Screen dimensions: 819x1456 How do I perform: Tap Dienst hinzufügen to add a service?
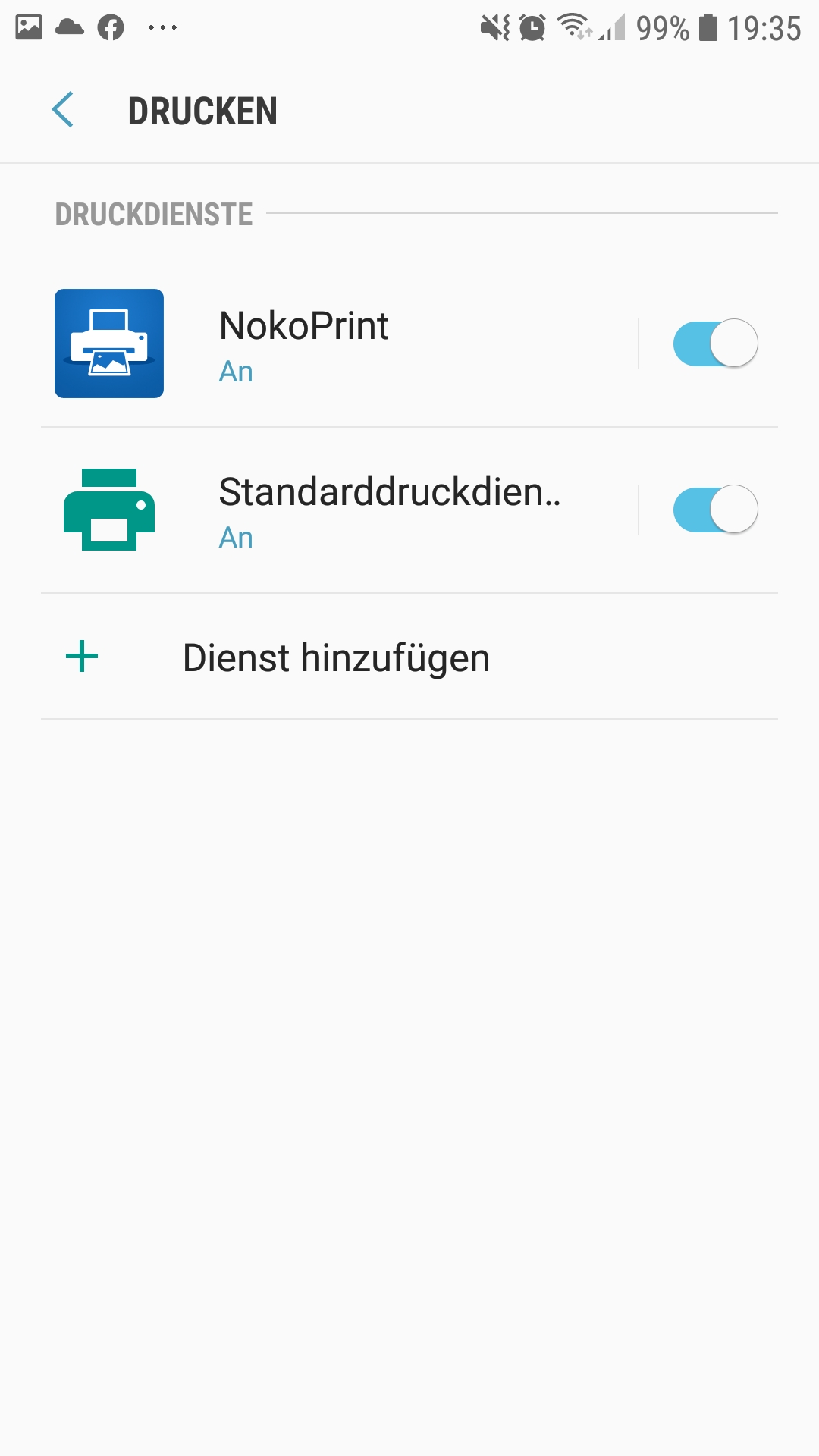coord(335,657)
